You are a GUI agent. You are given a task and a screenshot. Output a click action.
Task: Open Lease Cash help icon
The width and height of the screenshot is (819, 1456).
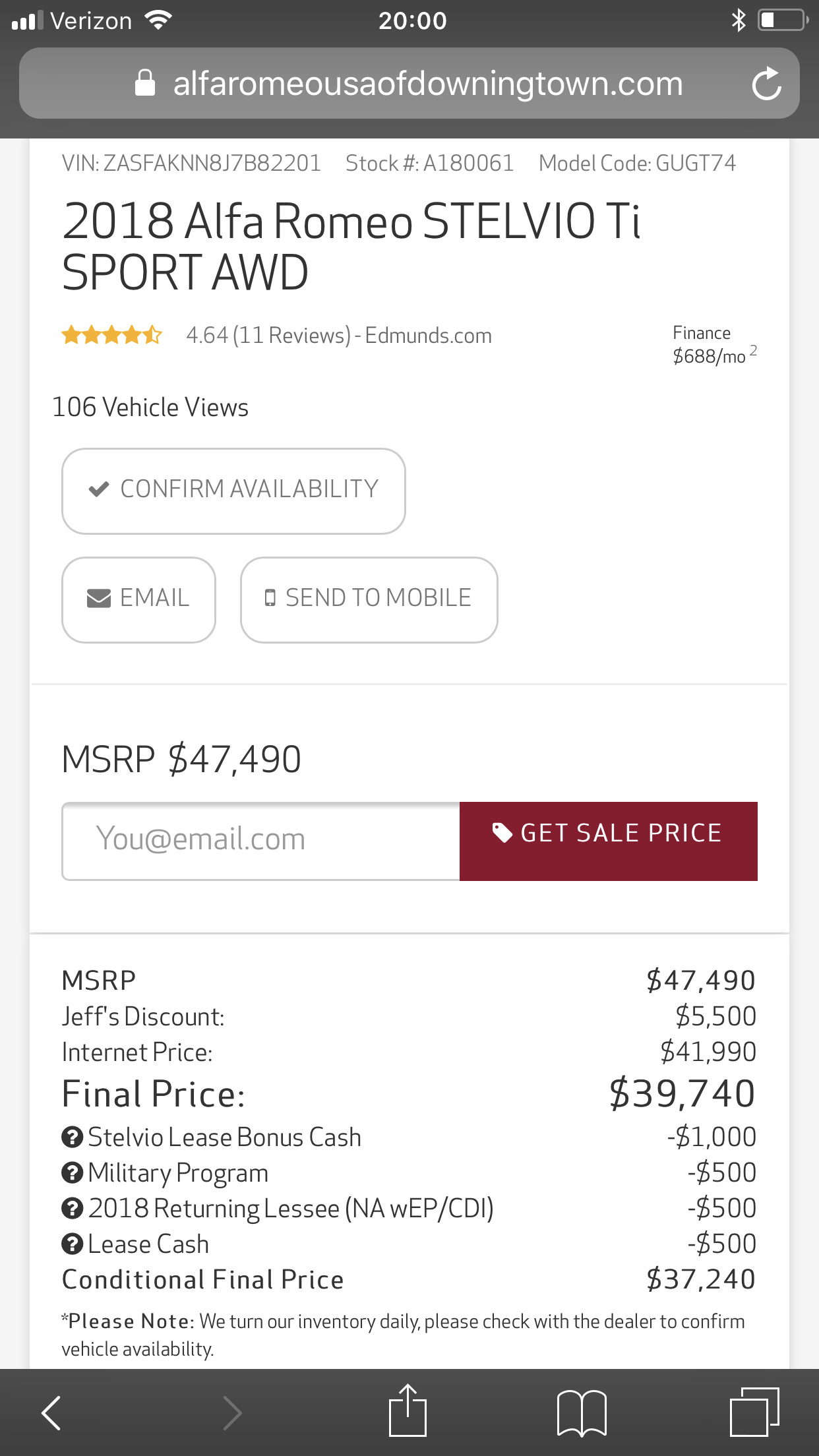[72, 1244]
